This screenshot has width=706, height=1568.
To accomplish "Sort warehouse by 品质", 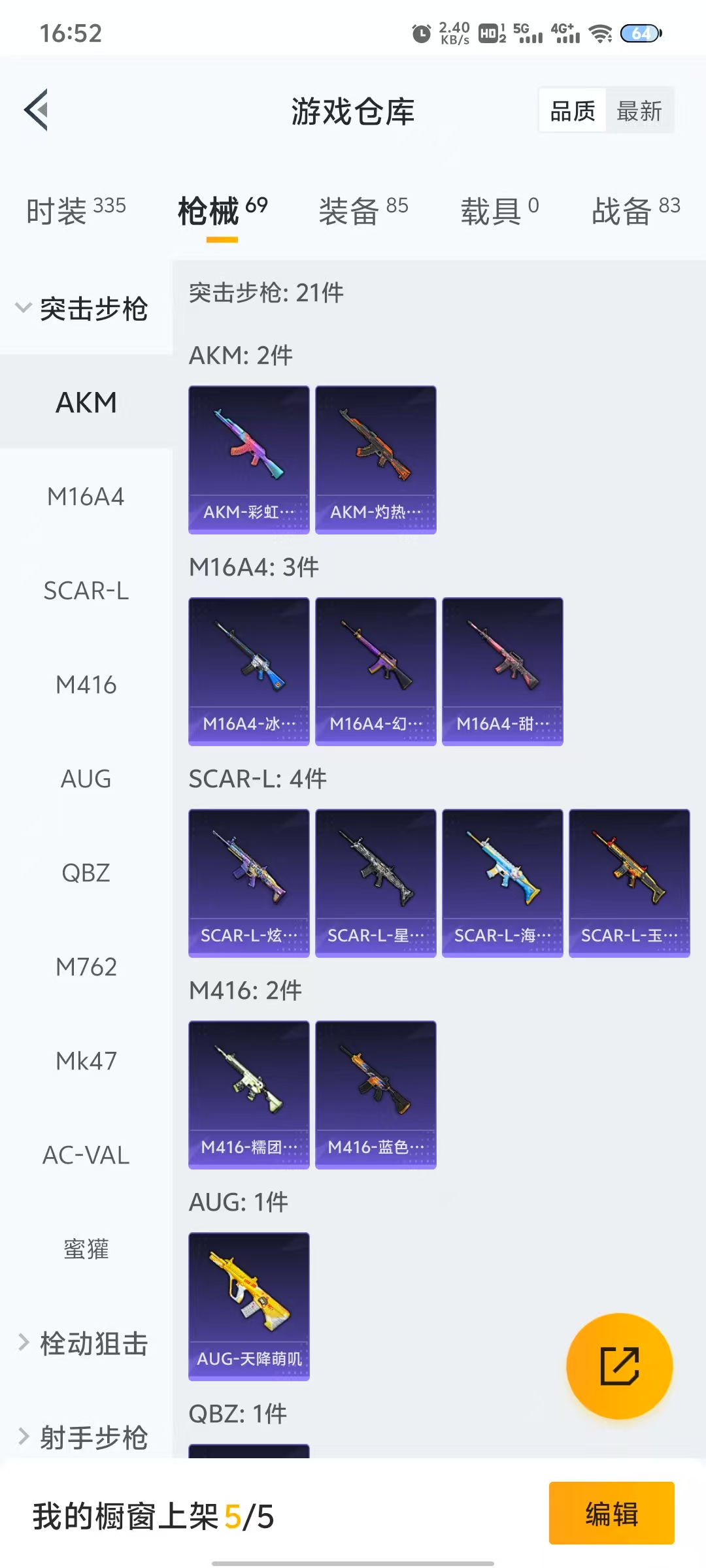I will [x=573, y=111].
